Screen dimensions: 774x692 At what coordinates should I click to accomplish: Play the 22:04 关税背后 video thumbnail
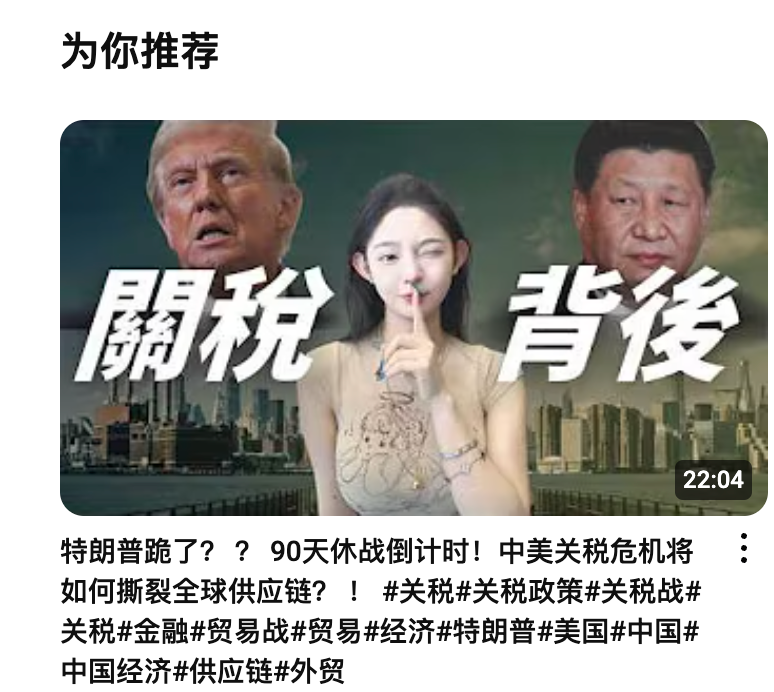pos(413,318)
